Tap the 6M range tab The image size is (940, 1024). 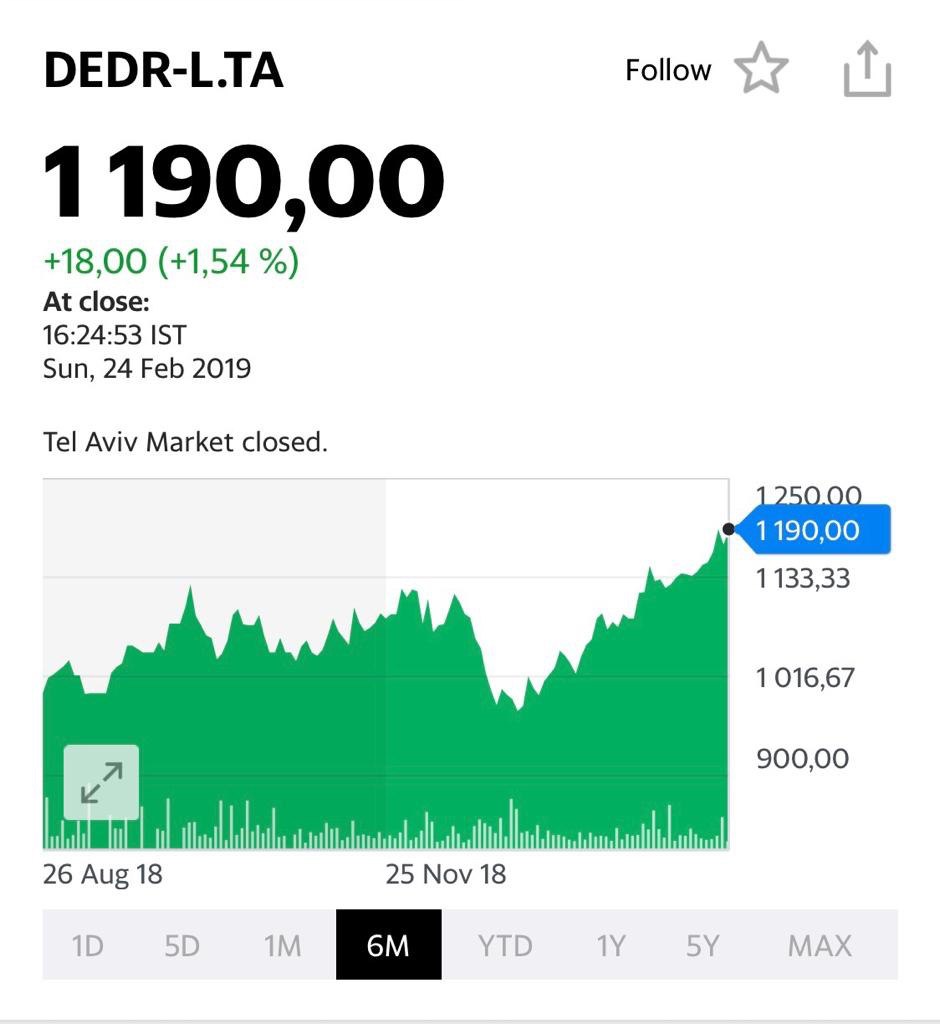pyautogui.click(x=389, y=944)
